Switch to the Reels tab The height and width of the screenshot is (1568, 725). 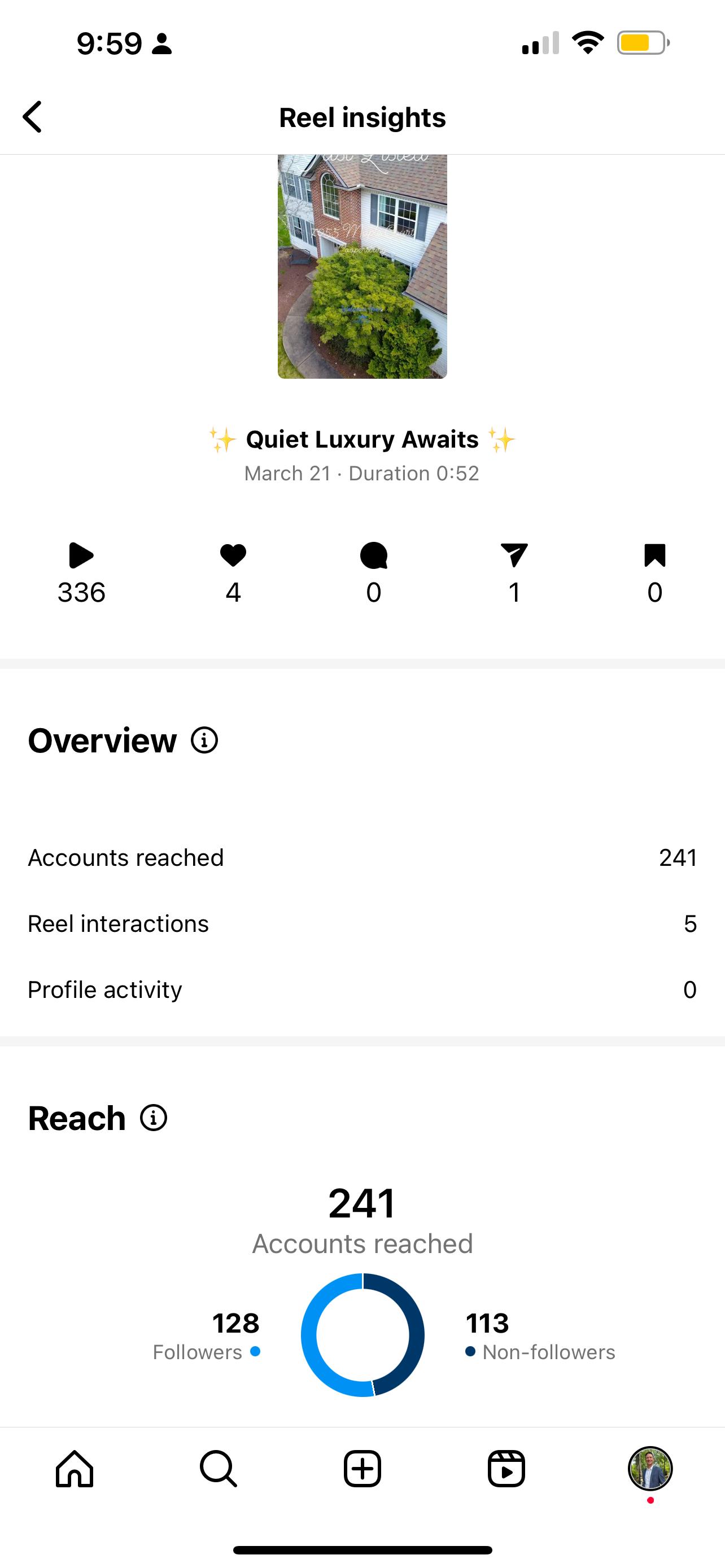point(506,1469)
